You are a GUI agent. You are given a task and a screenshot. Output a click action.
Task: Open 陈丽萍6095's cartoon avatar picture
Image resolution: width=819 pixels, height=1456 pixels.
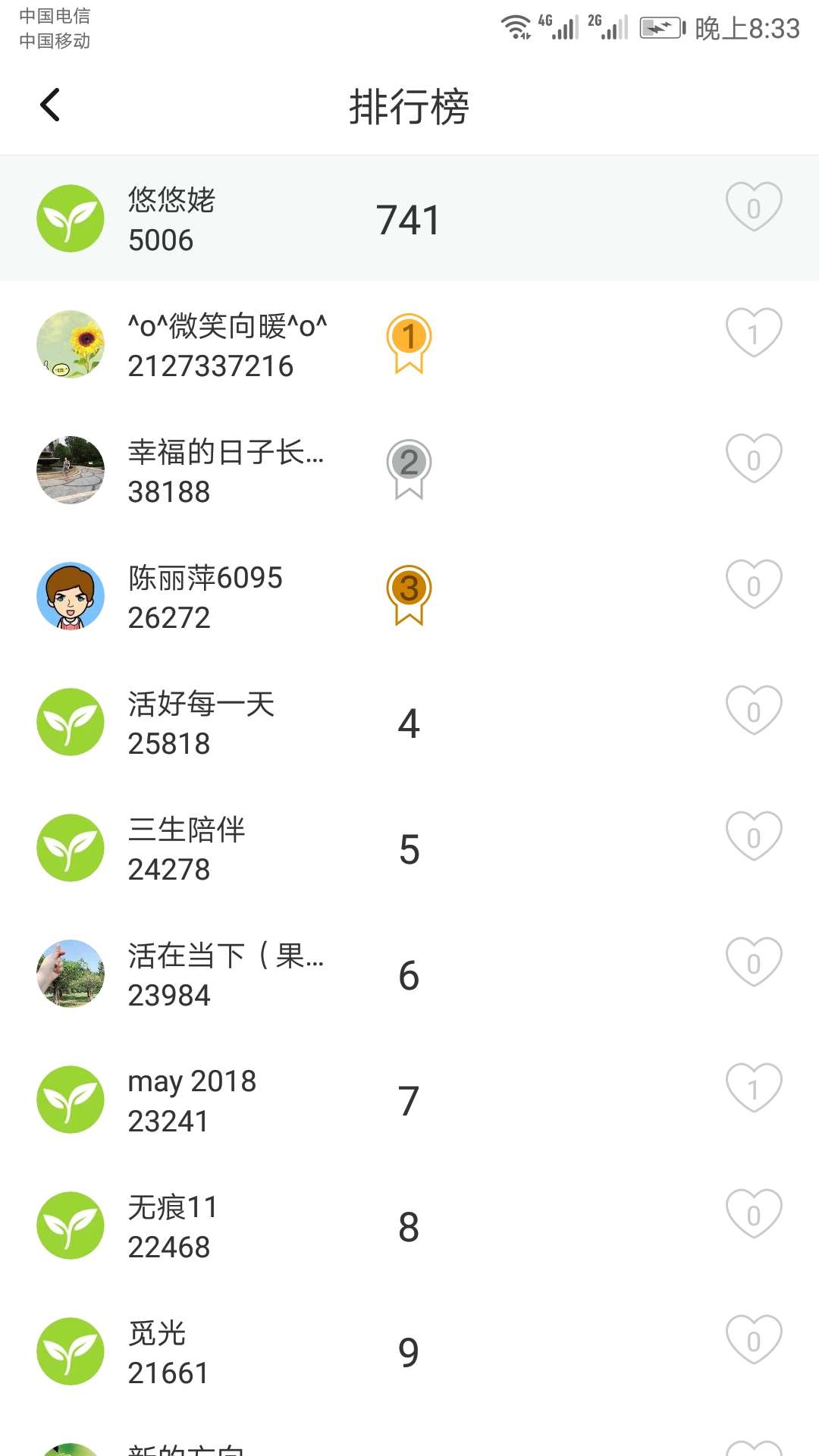tap(70, 596)
